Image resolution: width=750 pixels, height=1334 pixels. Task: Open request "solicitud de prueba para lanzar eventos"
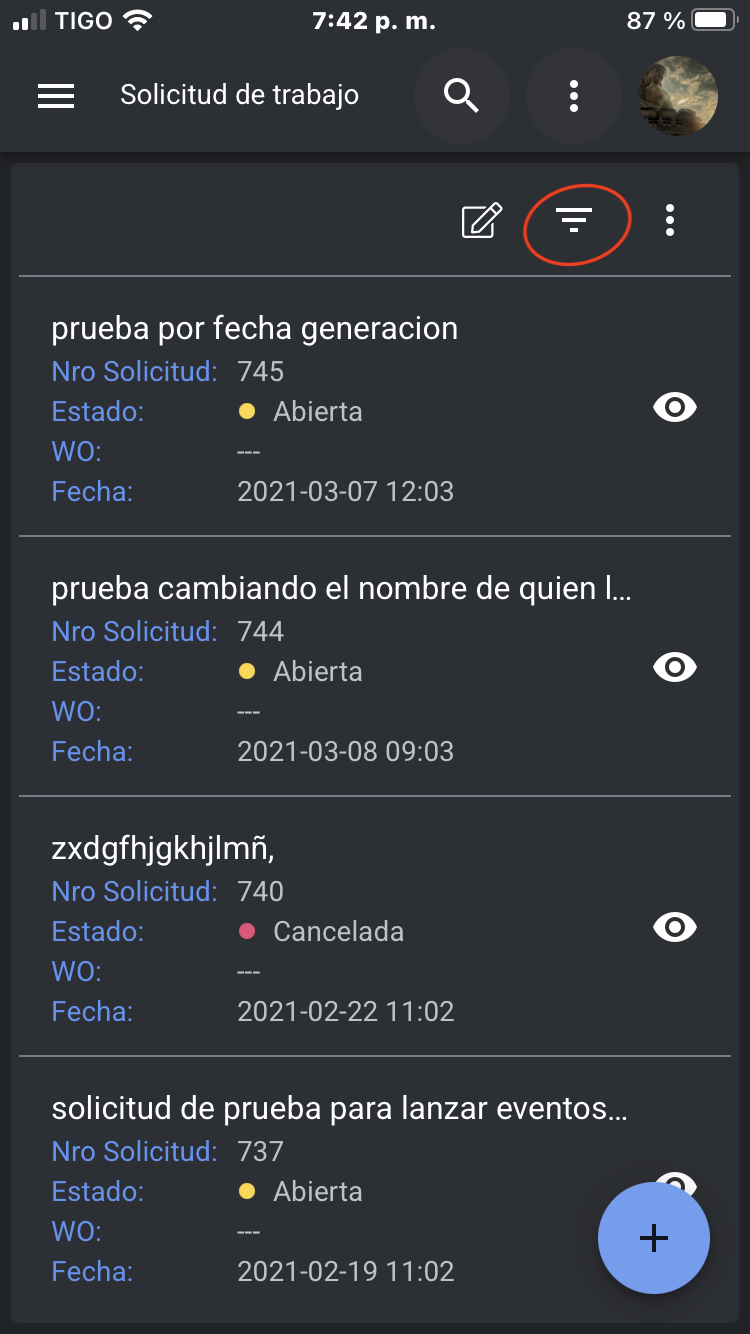340,1109
